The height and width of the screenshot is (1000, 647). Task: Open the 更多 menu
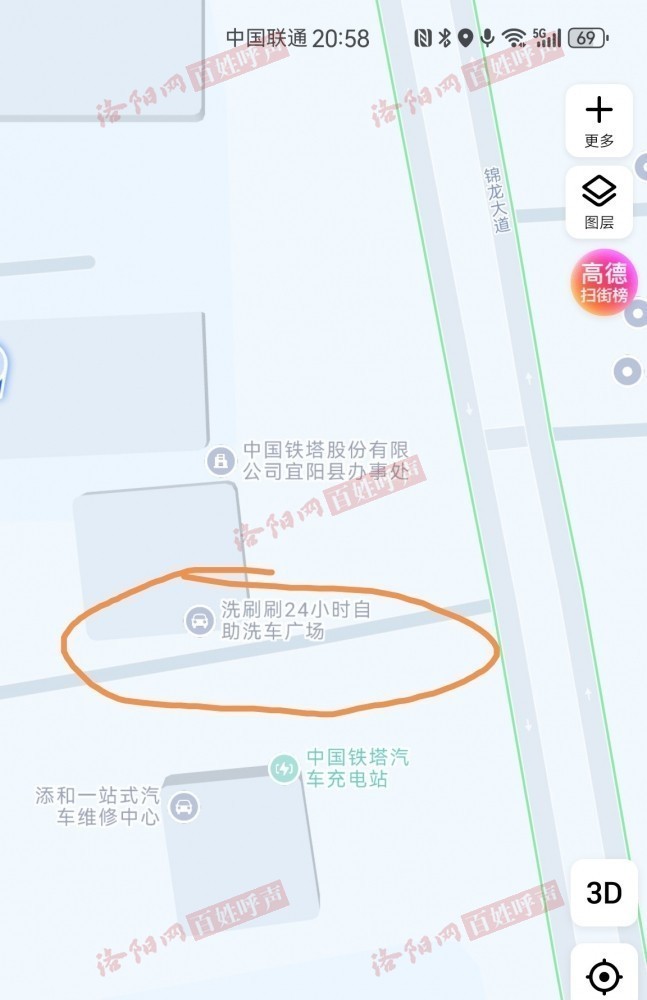tap(599, 120)
